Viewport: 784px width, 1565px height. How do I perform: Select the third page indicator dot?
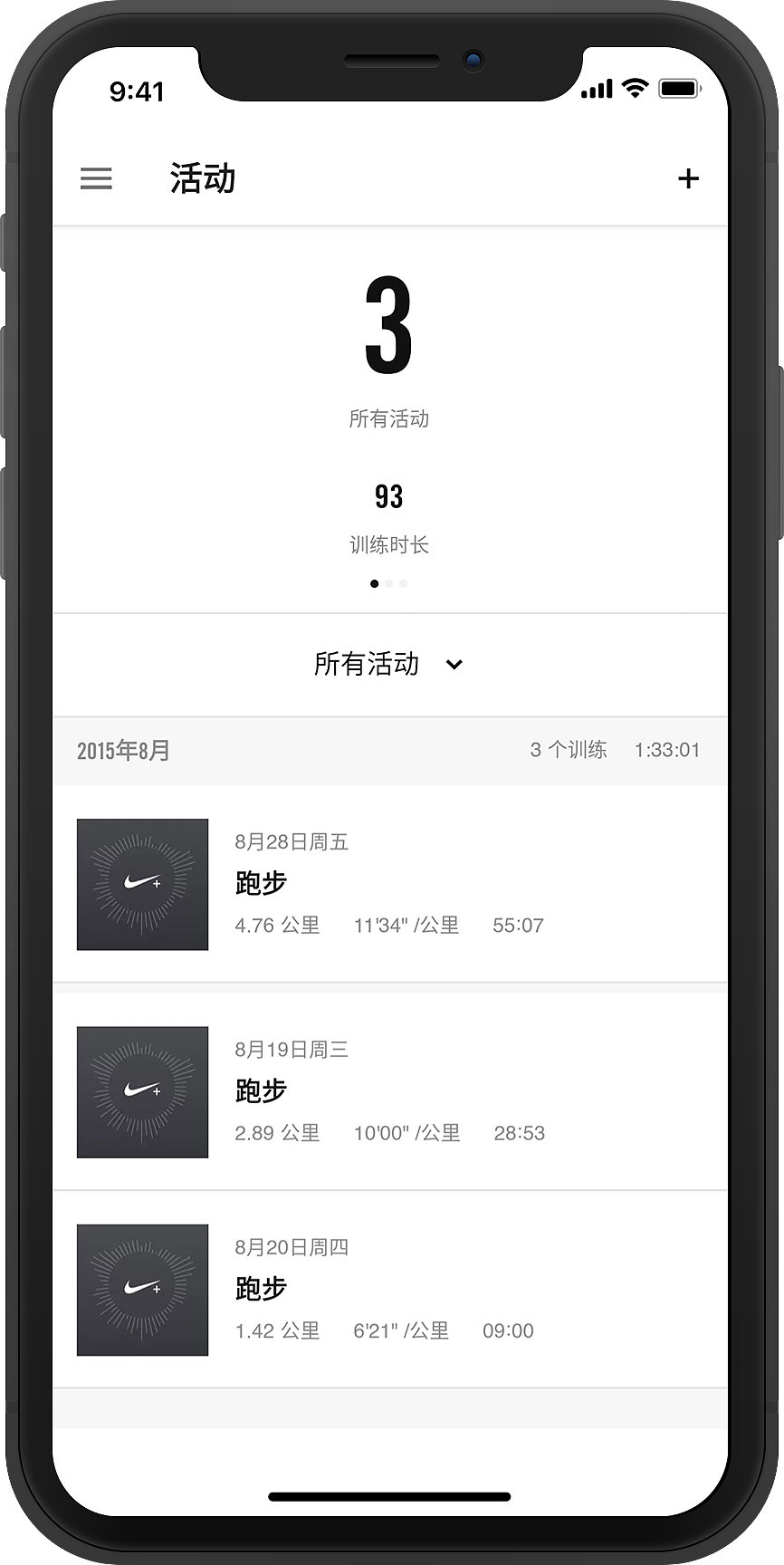click(403, 583)
